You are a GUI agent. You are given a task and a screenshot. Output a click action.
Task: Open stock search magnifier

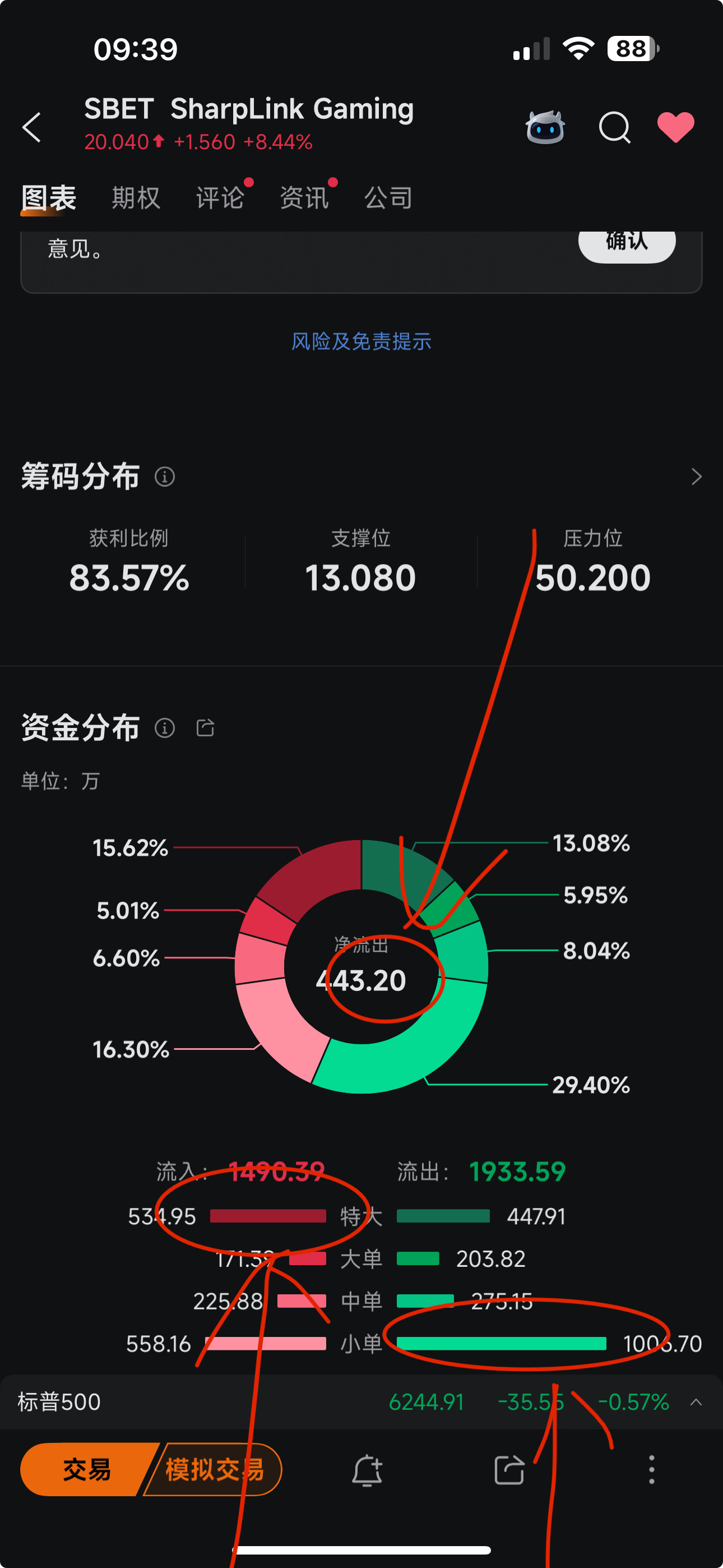coord(614,127)
